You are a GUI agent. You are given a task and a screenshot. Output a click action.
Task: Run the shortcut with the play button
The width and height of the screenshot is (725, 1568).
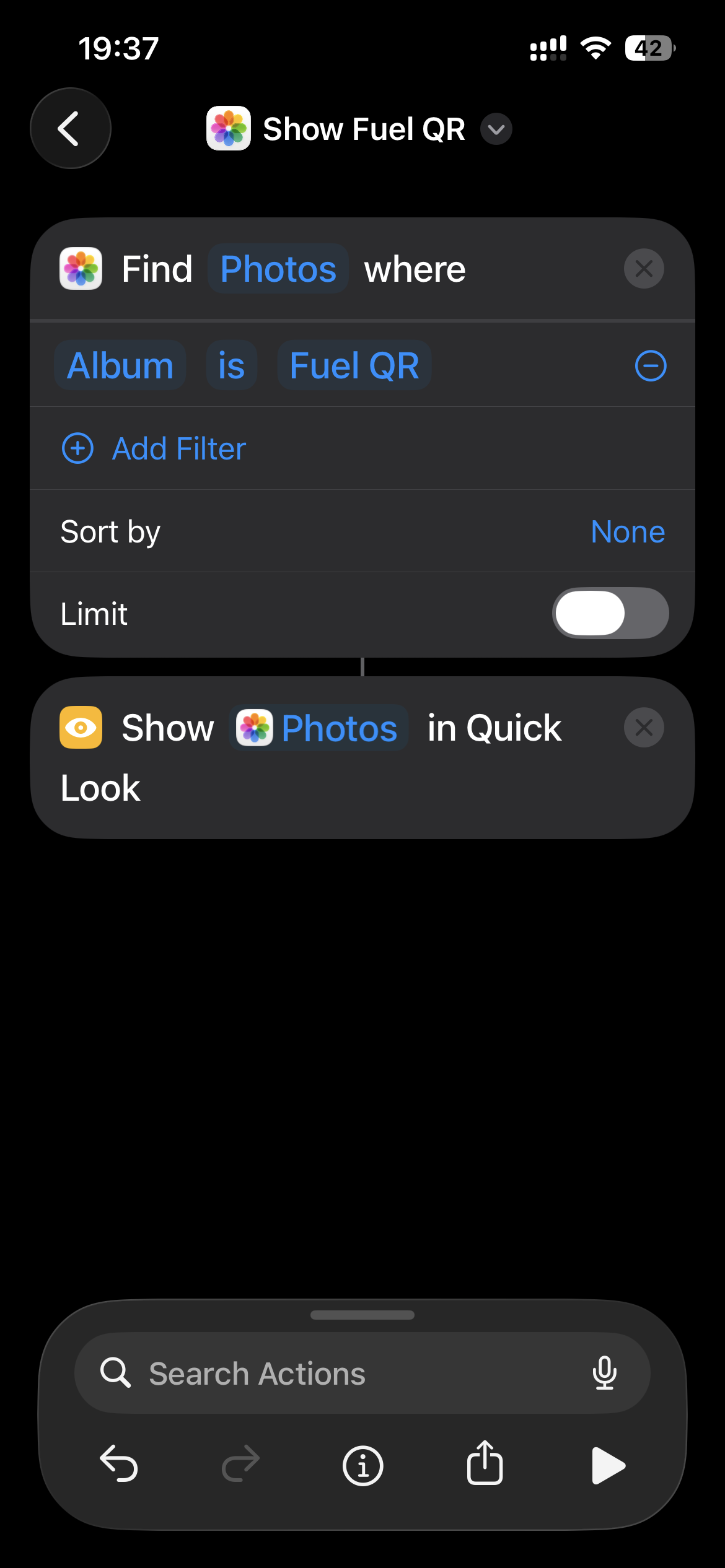[607, 1465]
